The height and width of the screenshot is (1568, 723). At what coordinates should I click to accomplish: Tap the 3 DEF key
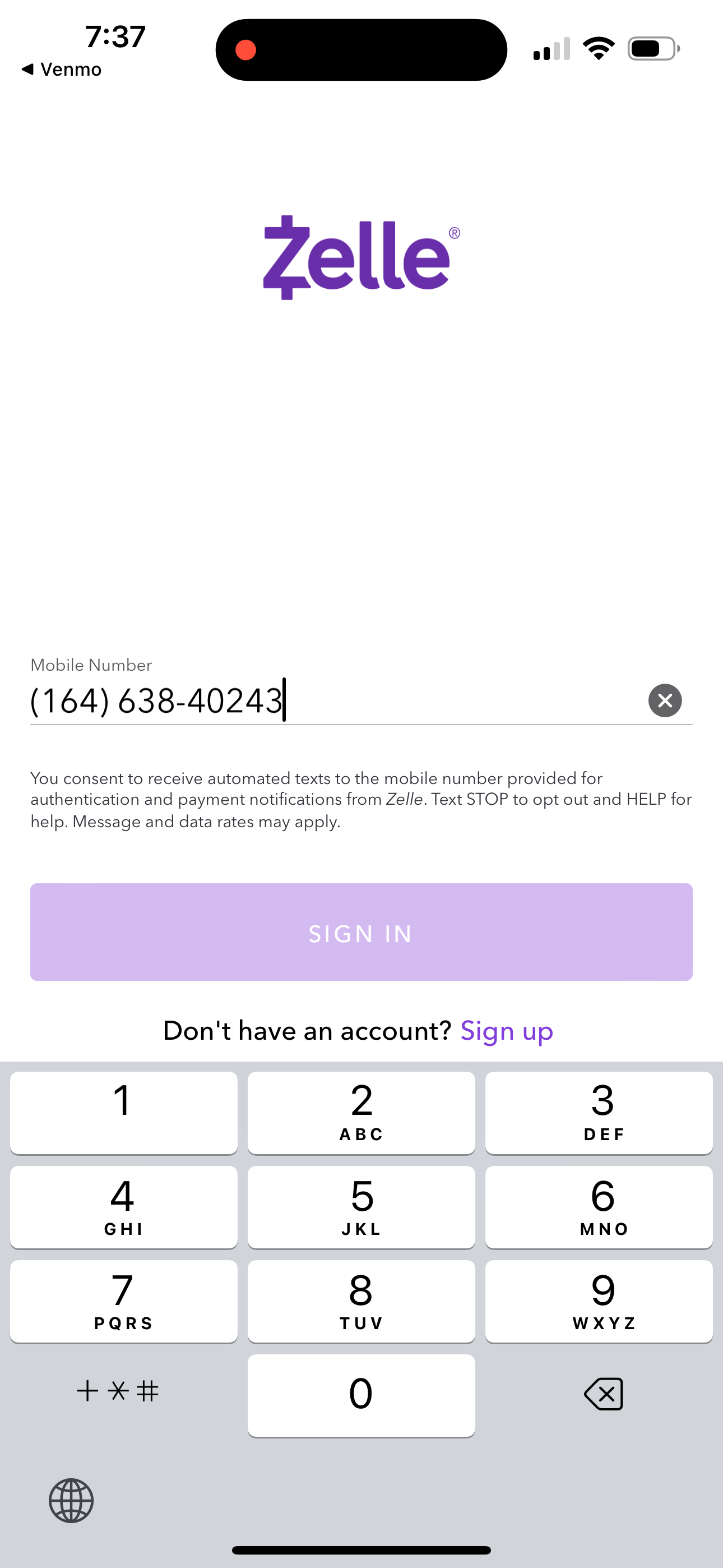(601, 1112)
